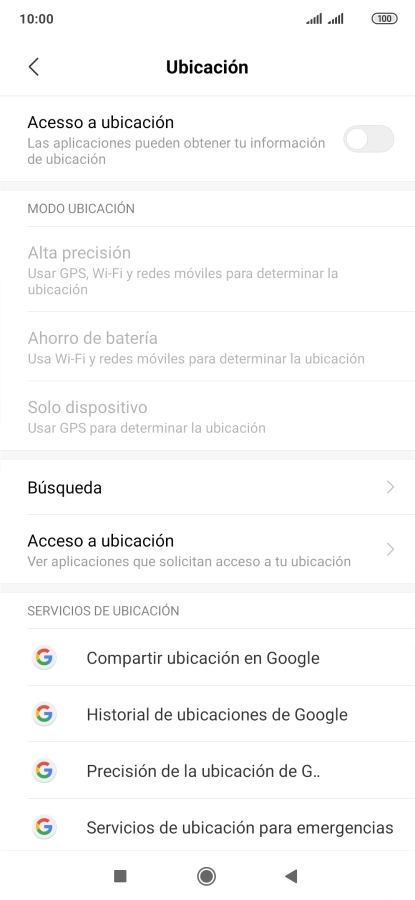The height and width of the screenshot is (900, 415).
Task: Enable the Acesso a ubicación switch
Action: [369, 139]
